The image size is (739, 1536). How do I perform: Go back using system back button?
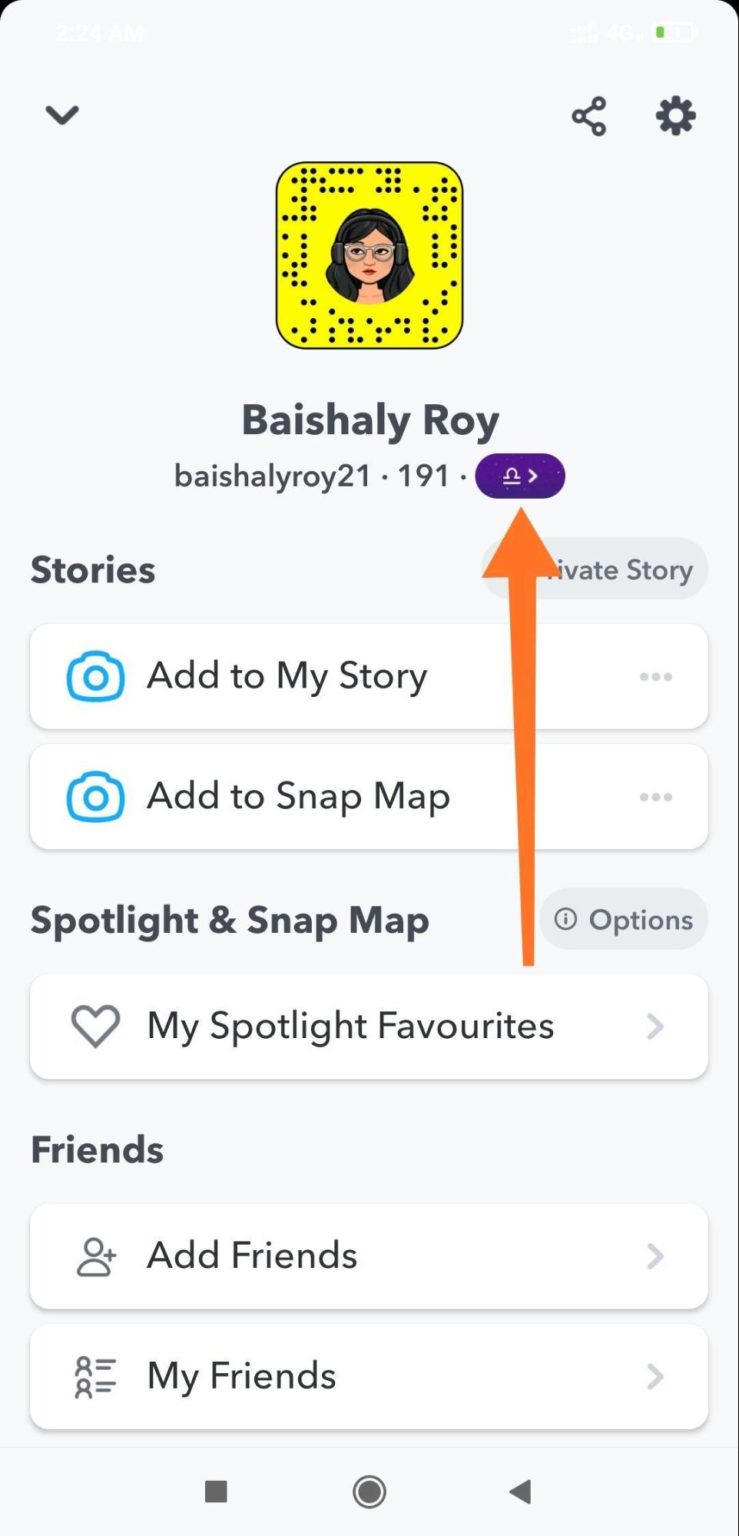point(519,1492)
